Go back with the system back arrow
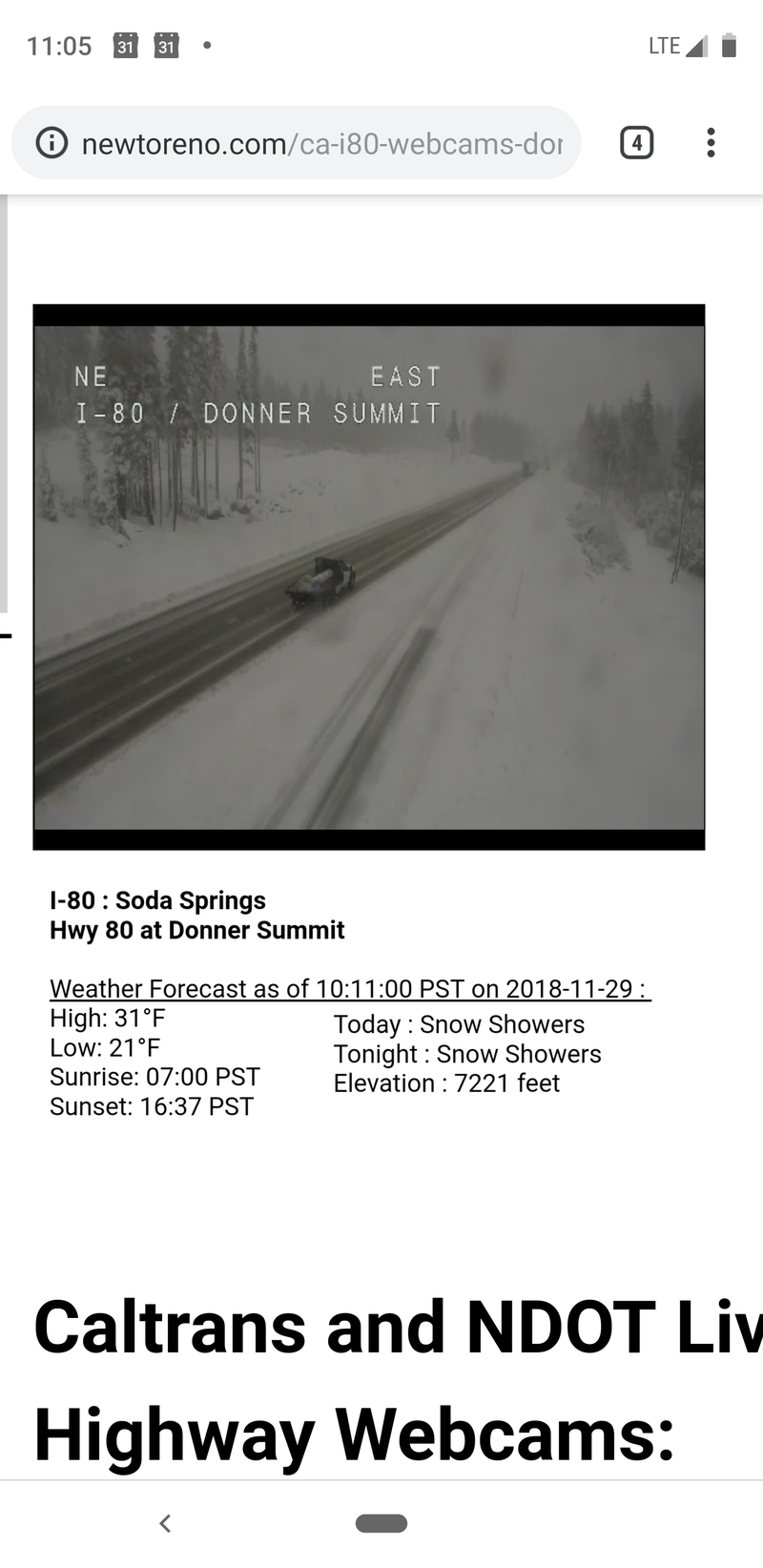Screen dimensions: 763x1568 click(x=165, y=1523)
